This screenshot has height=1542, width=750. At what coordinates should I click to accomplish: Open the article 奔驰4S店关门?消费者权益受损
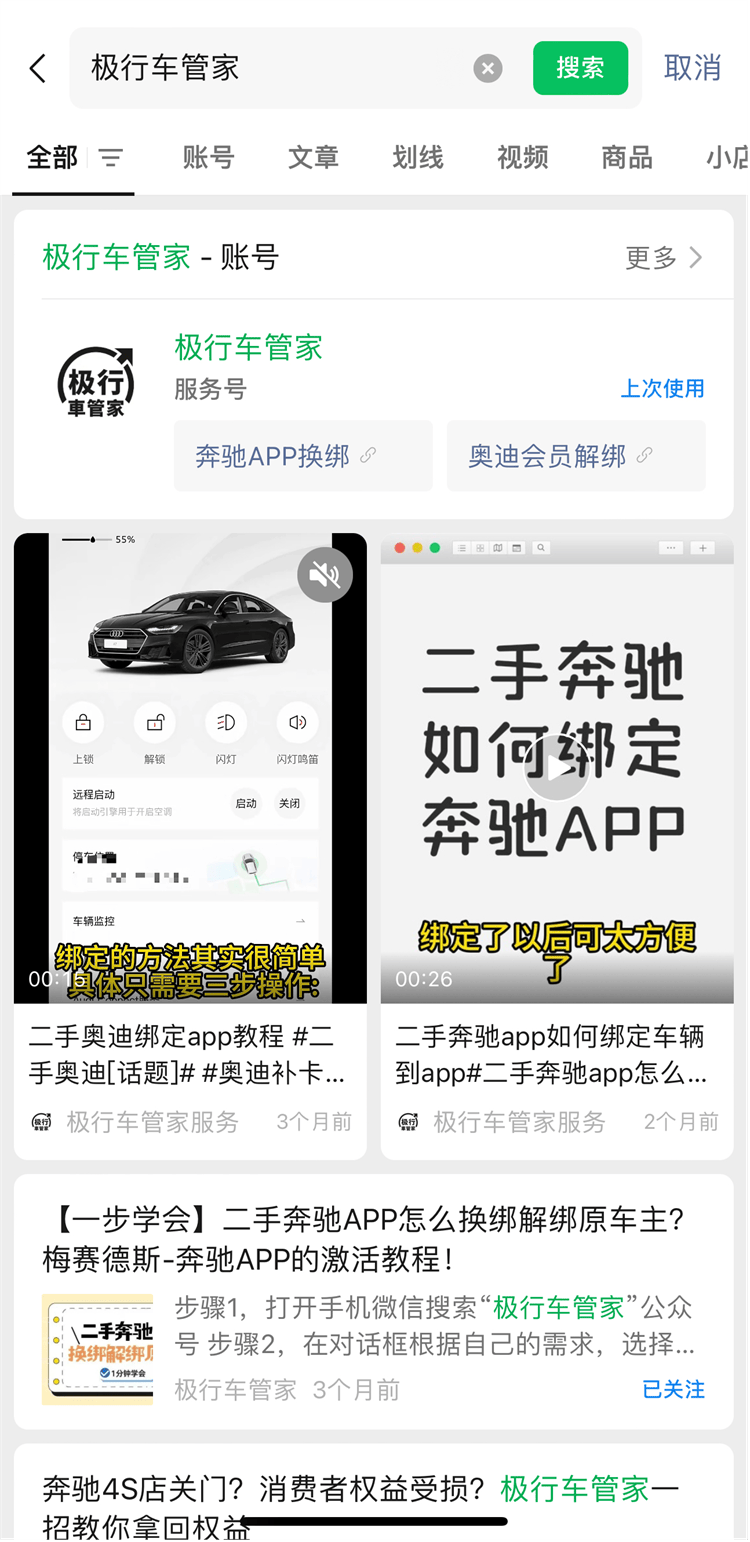point(372,1490)
